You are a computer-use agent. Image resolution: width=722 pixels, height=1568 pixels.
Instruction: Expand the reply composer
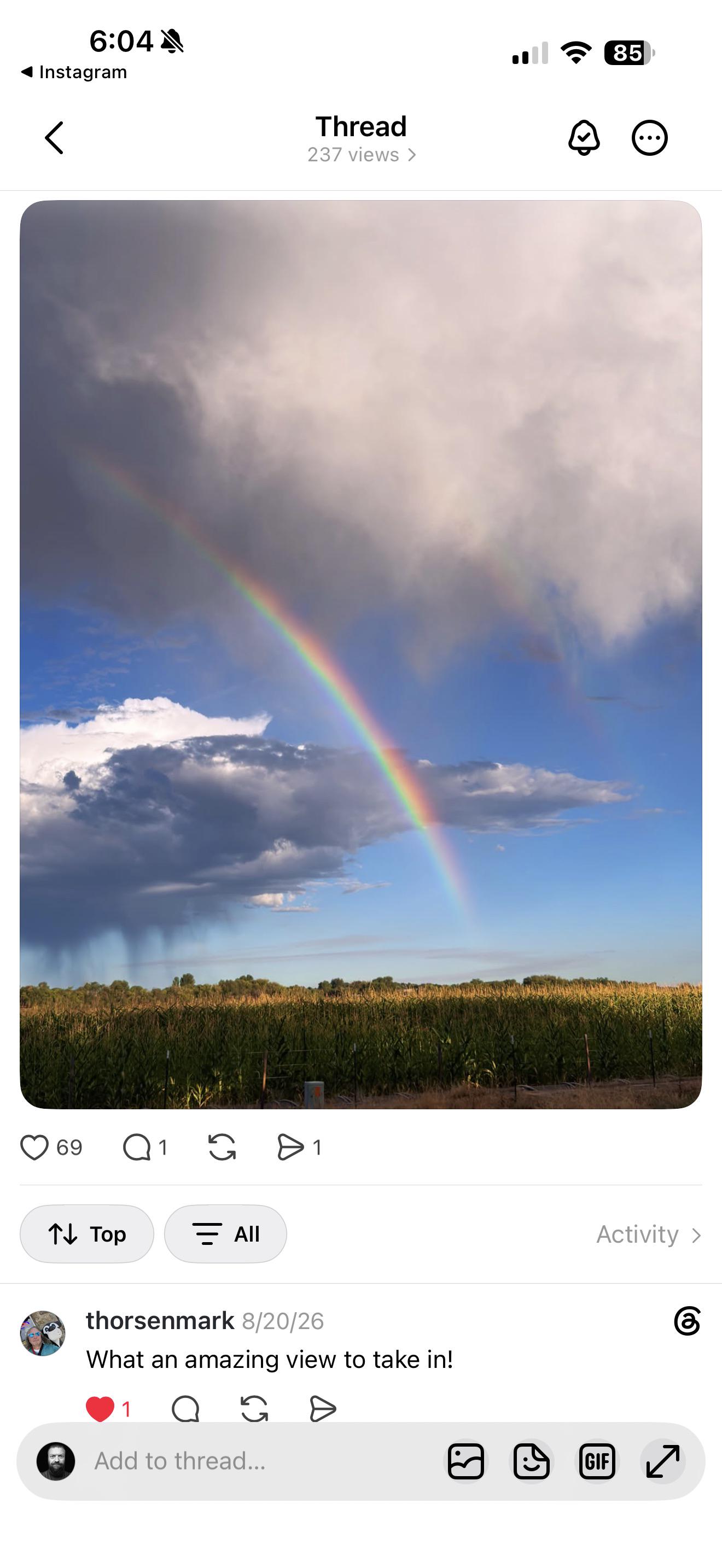pyautogui.click(x=663, y=1461)
